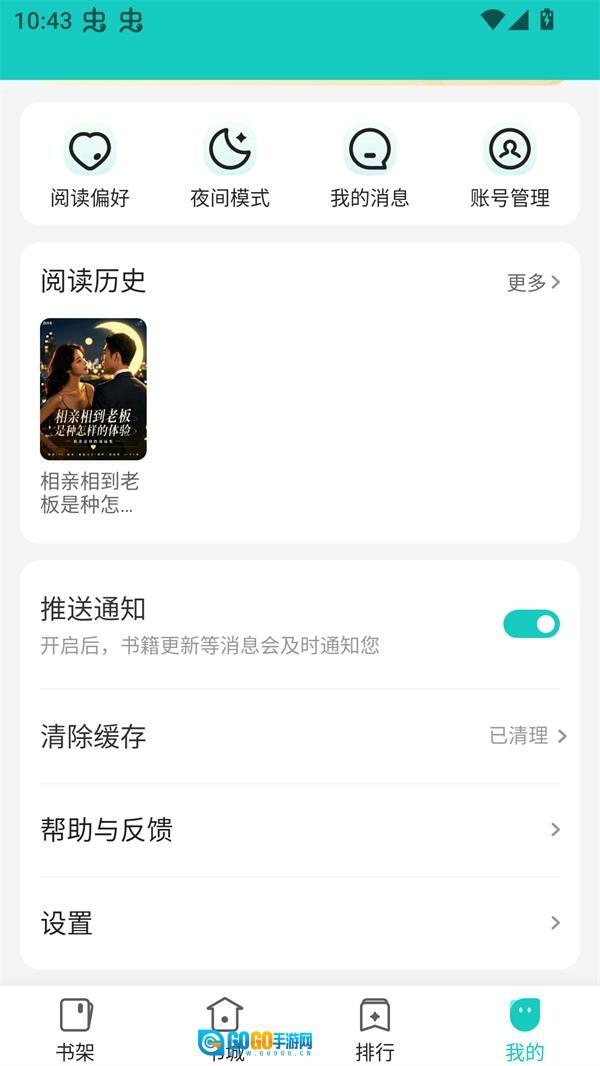Open 我的消息 messages

click(x=370, y=165)
